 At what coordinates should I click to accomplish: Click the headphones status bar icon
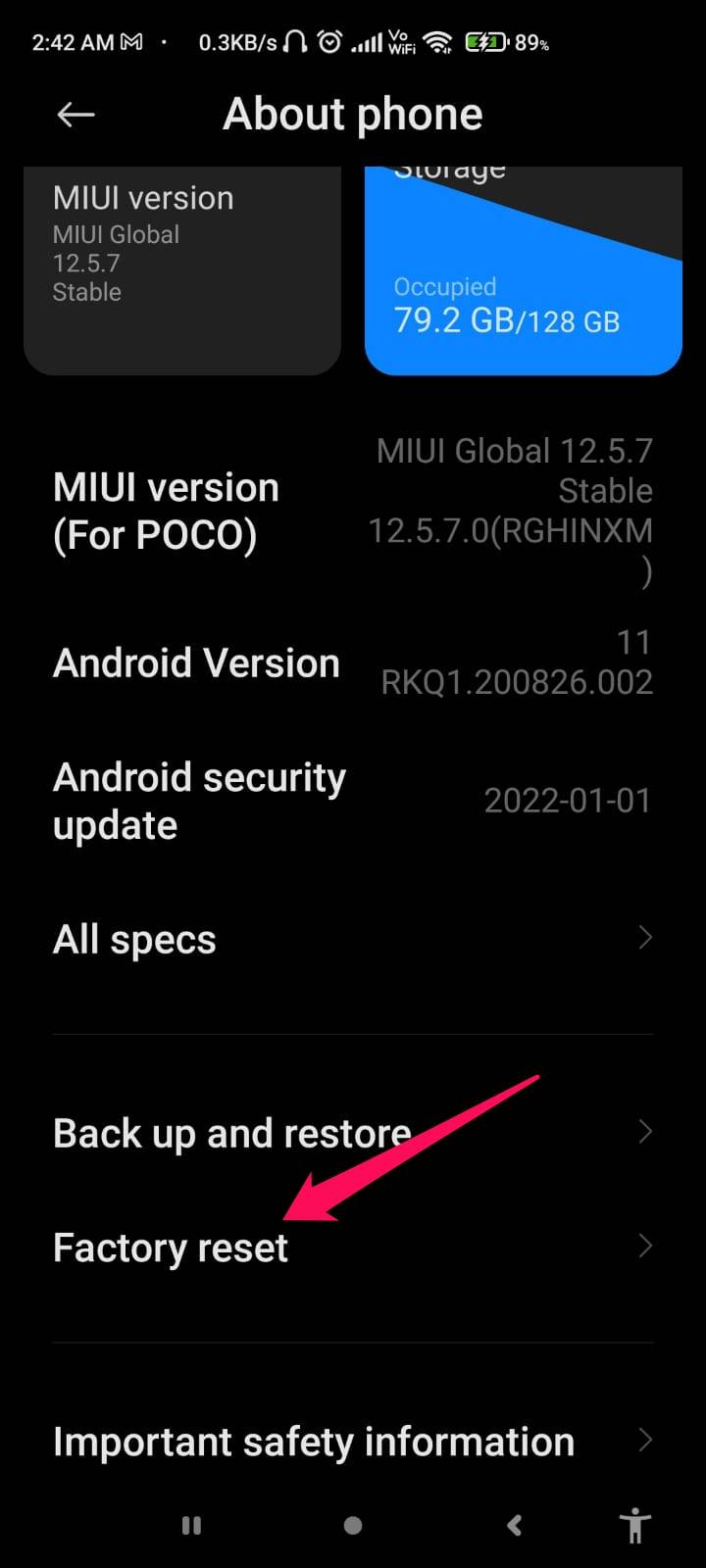tap(295, 41)
